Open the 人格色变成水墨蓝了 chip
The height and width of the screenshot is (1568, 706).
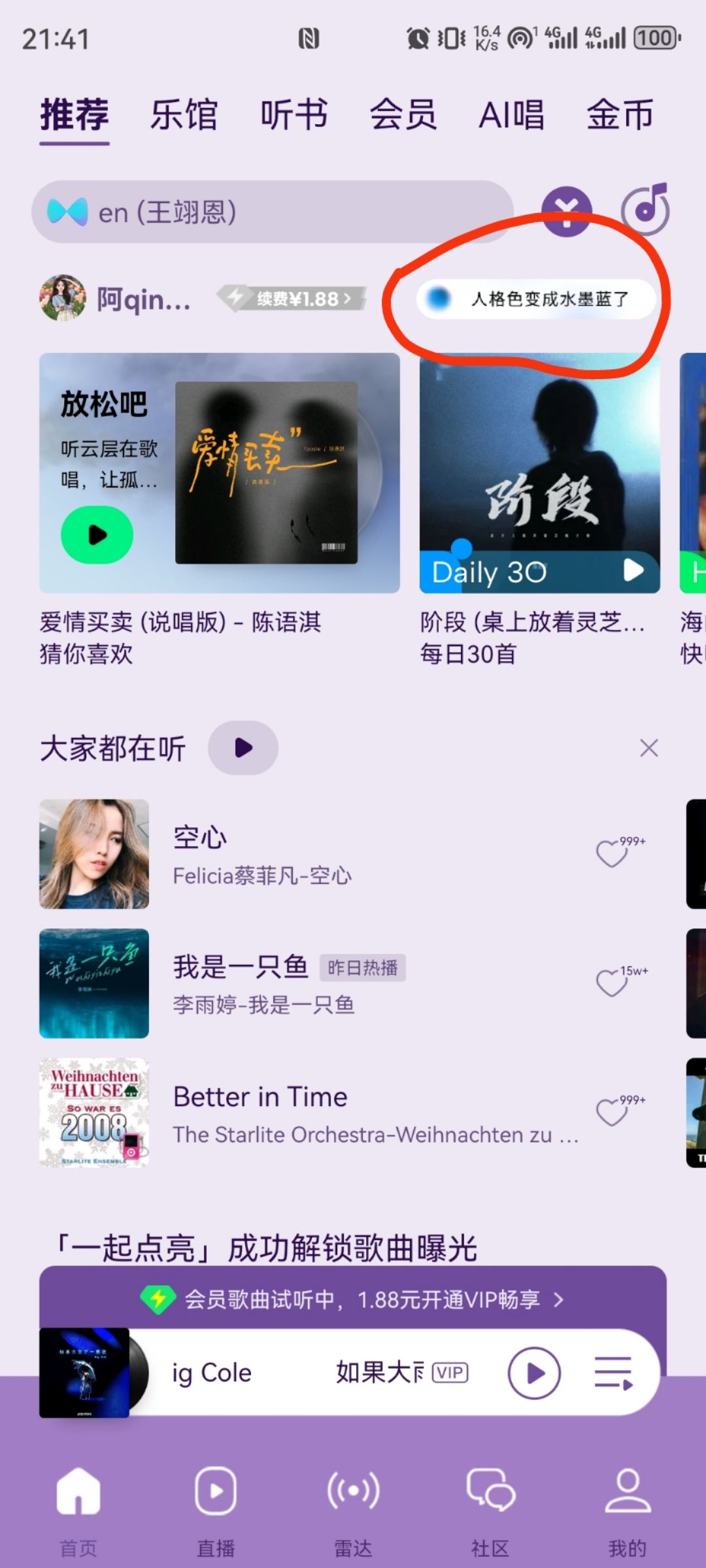(535, 299)
